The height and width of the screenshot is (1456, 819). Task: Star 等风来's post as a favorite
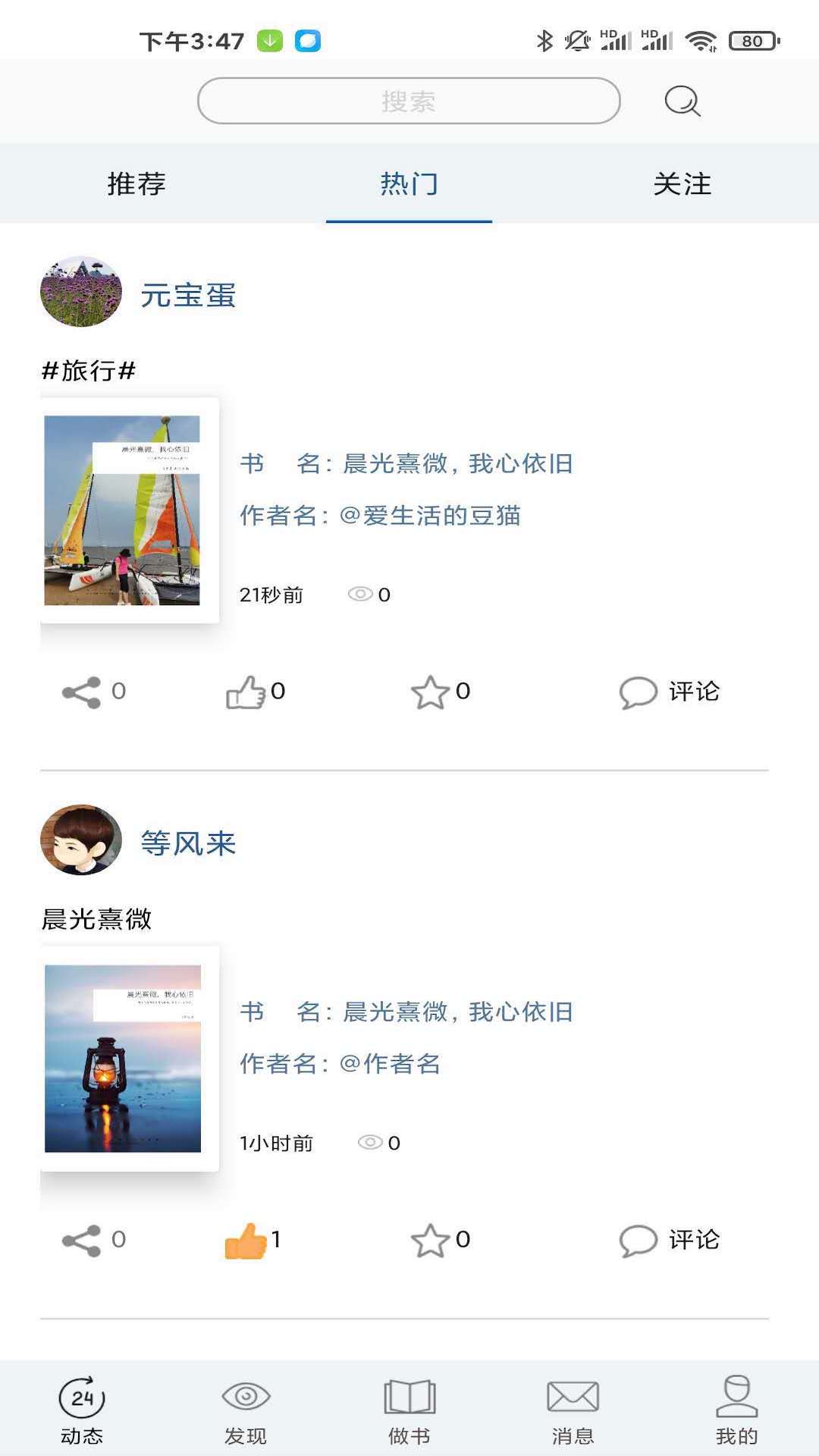430,1240
